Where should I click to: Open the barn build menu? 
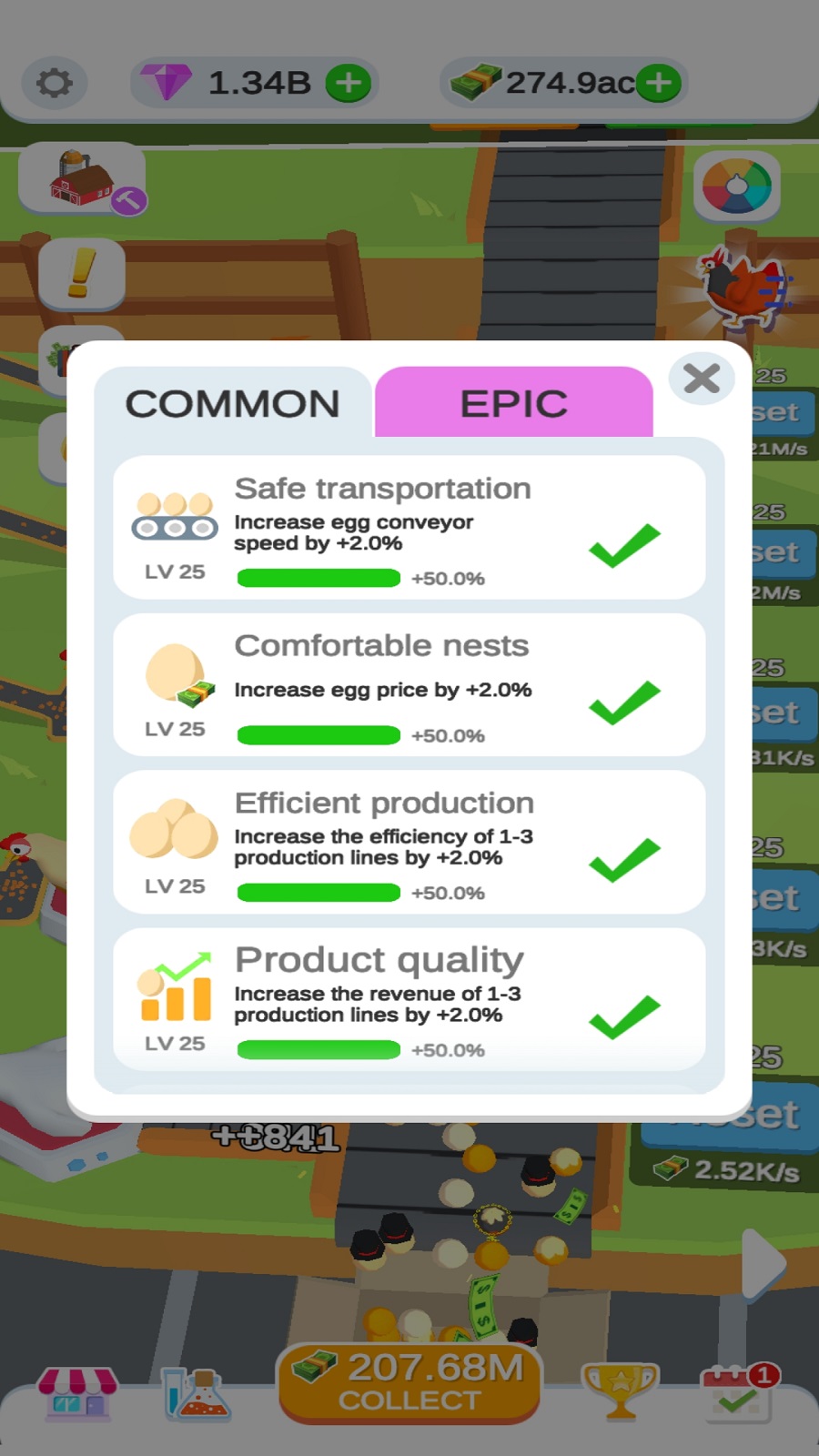(x=82, y=179)
